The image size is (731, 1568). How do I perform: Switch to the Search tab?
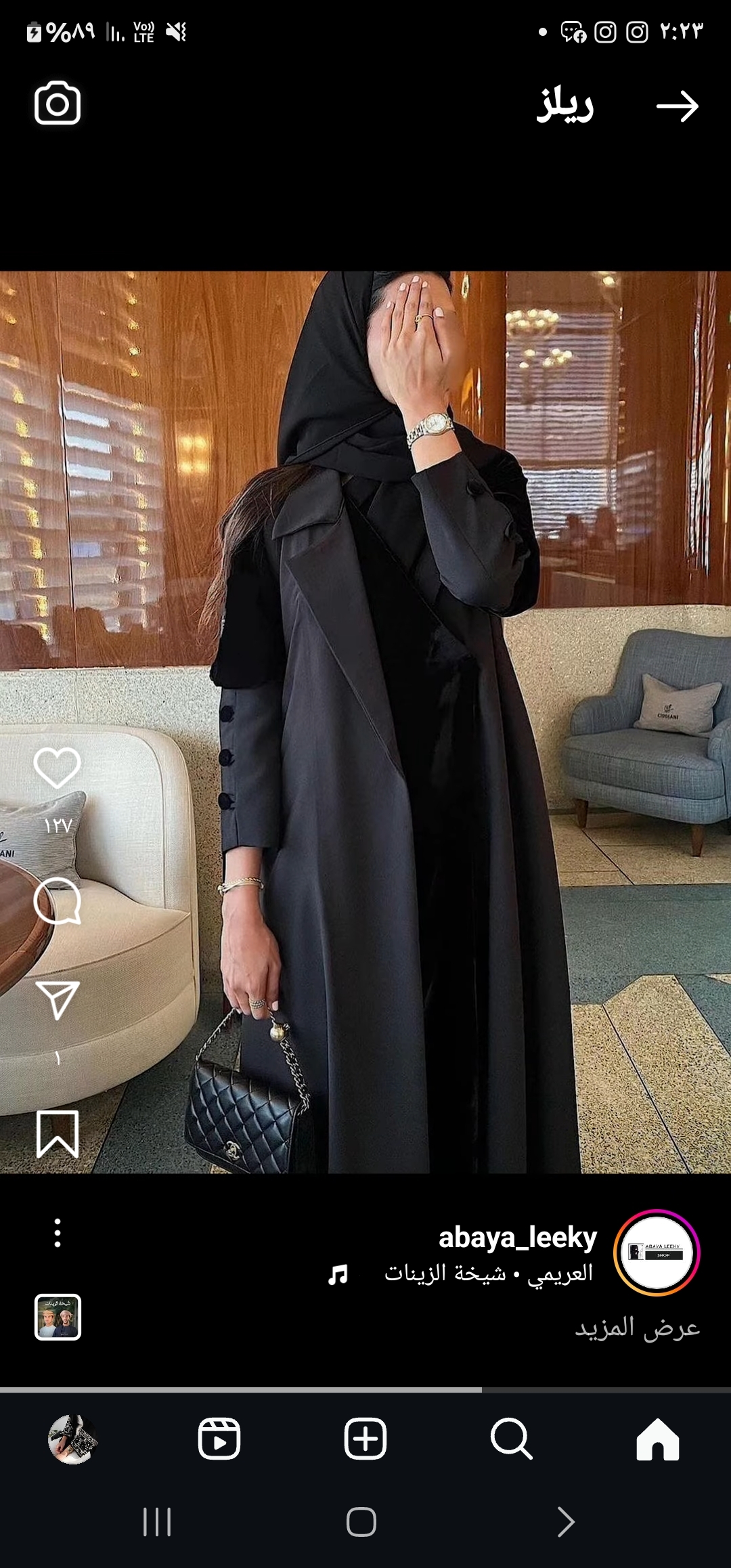pyautogui.click(x=511, y=1439)
